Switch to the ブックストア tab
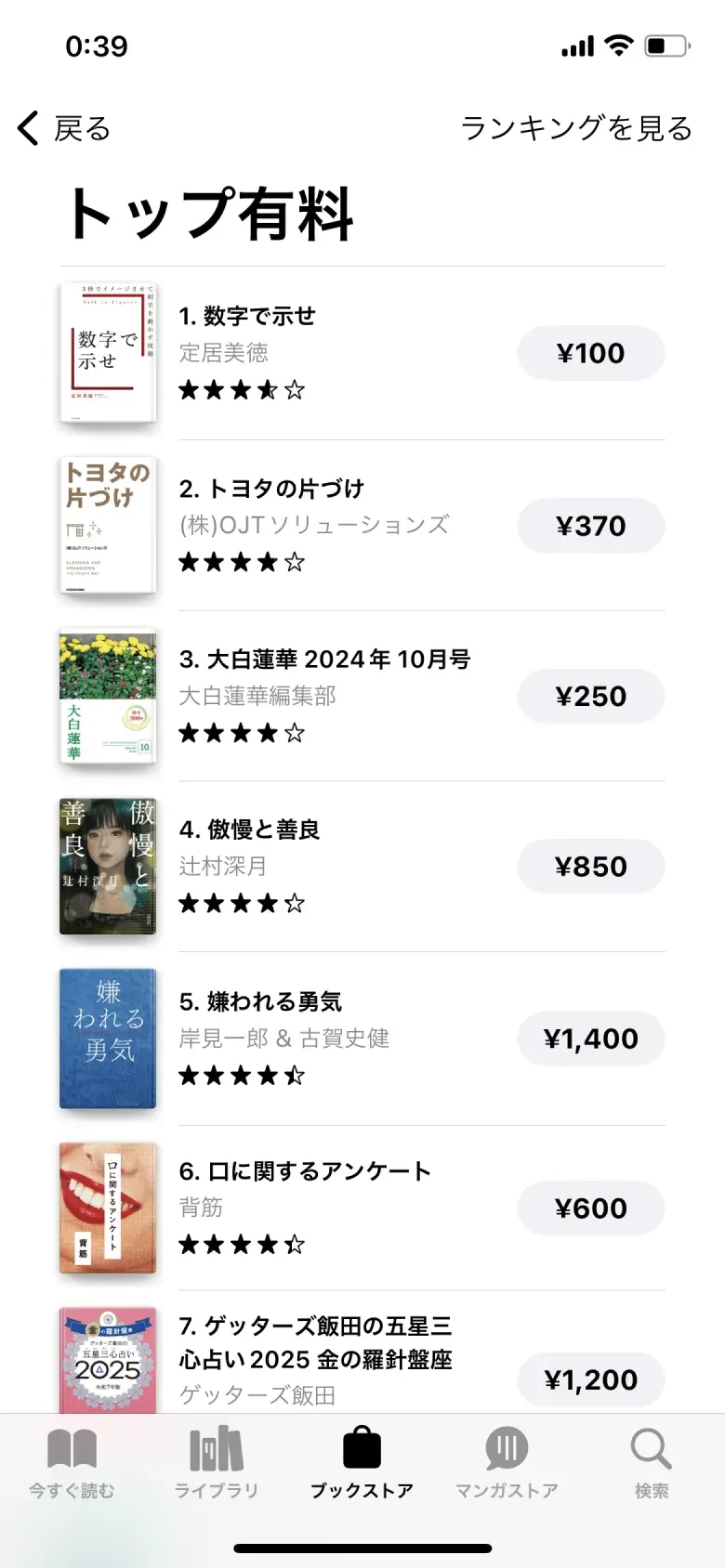Image resolution: width=725 pixels, height=1568 pixels. (x=362, y=1463)
